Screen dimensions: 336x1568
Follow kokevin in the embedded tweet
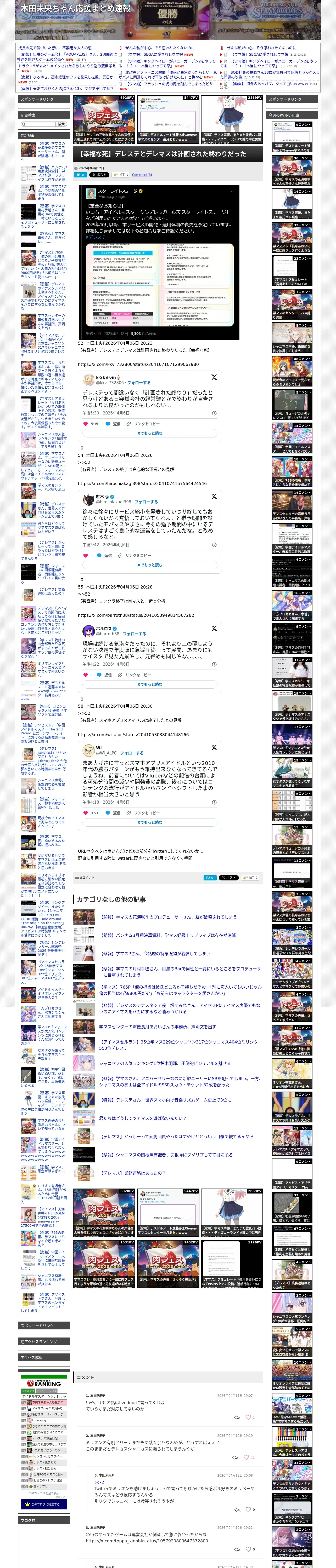(139, 383)
